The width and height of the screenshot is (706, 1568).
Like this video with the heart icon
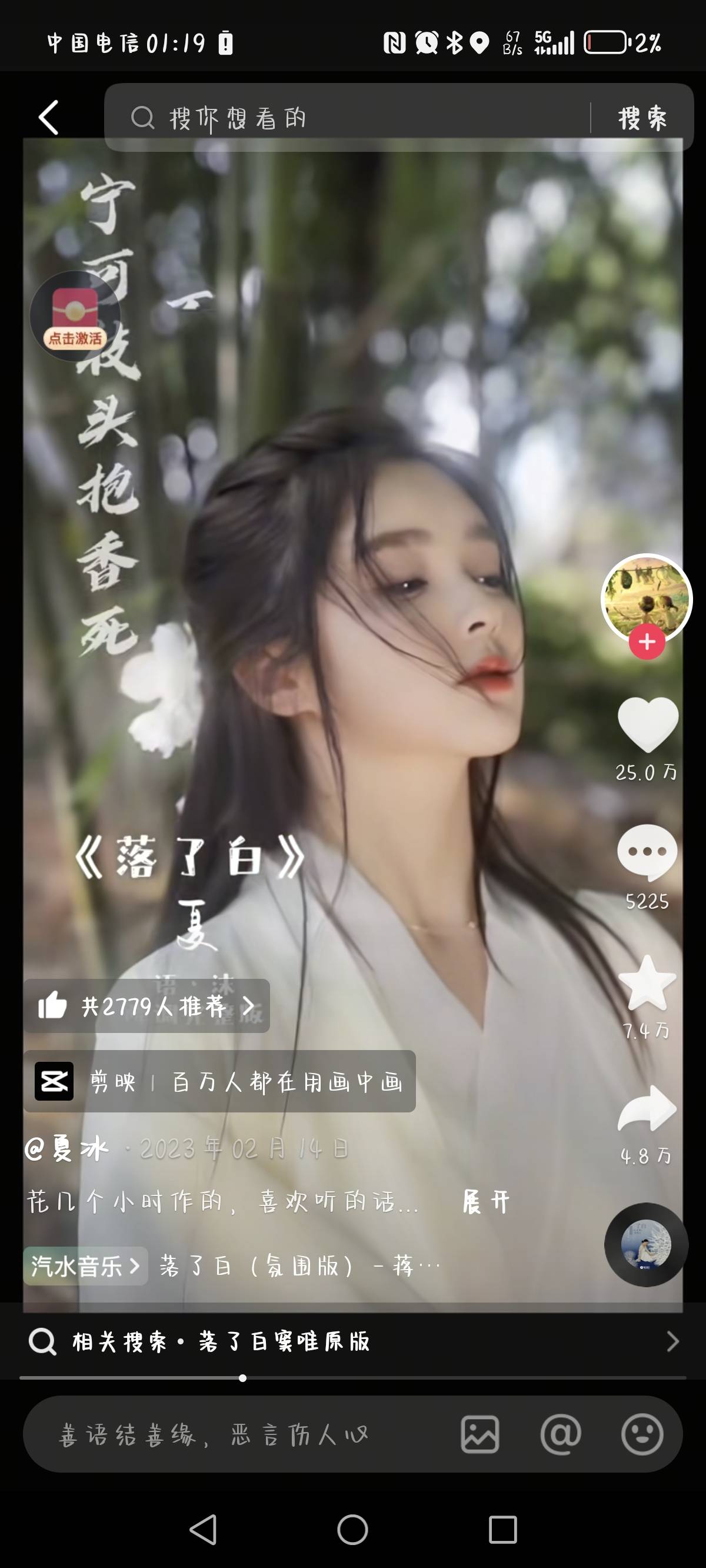coord(647,725)
